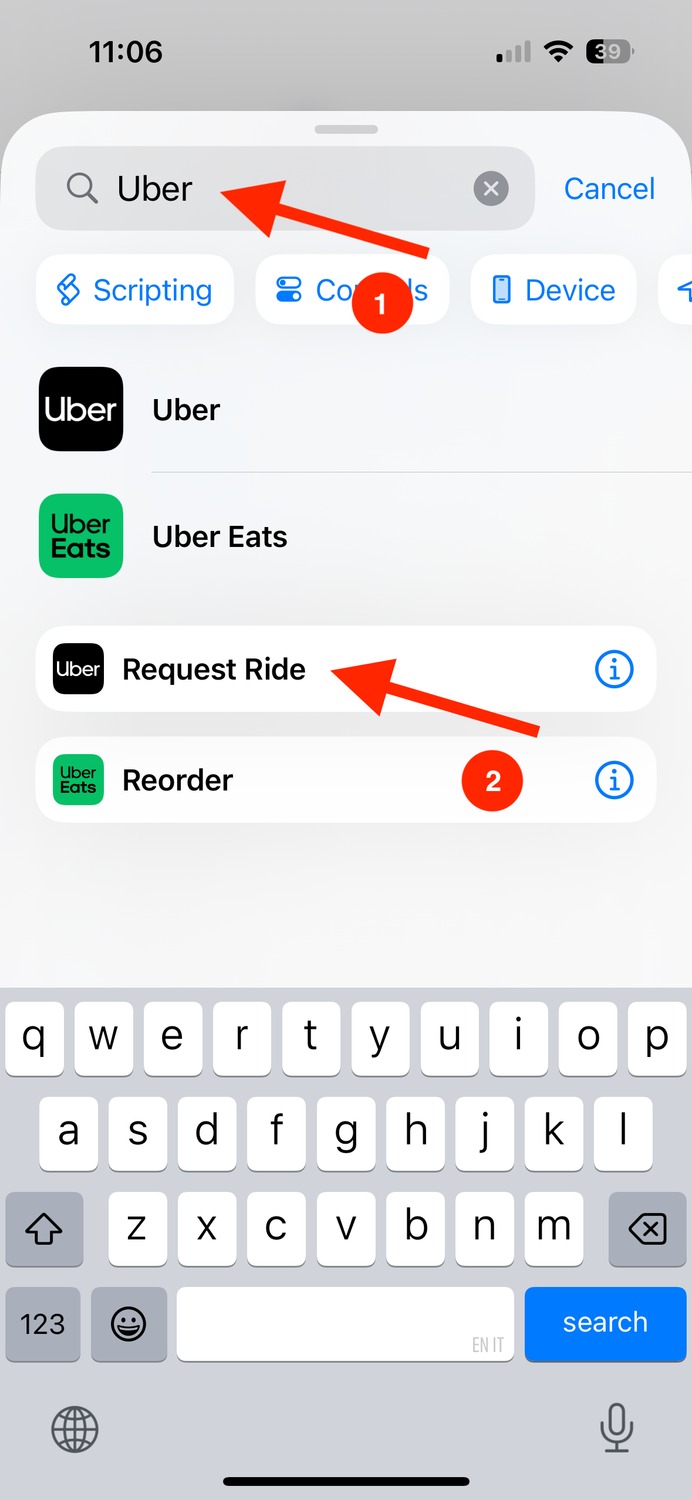Tap the Uber search field

(285, 188)
